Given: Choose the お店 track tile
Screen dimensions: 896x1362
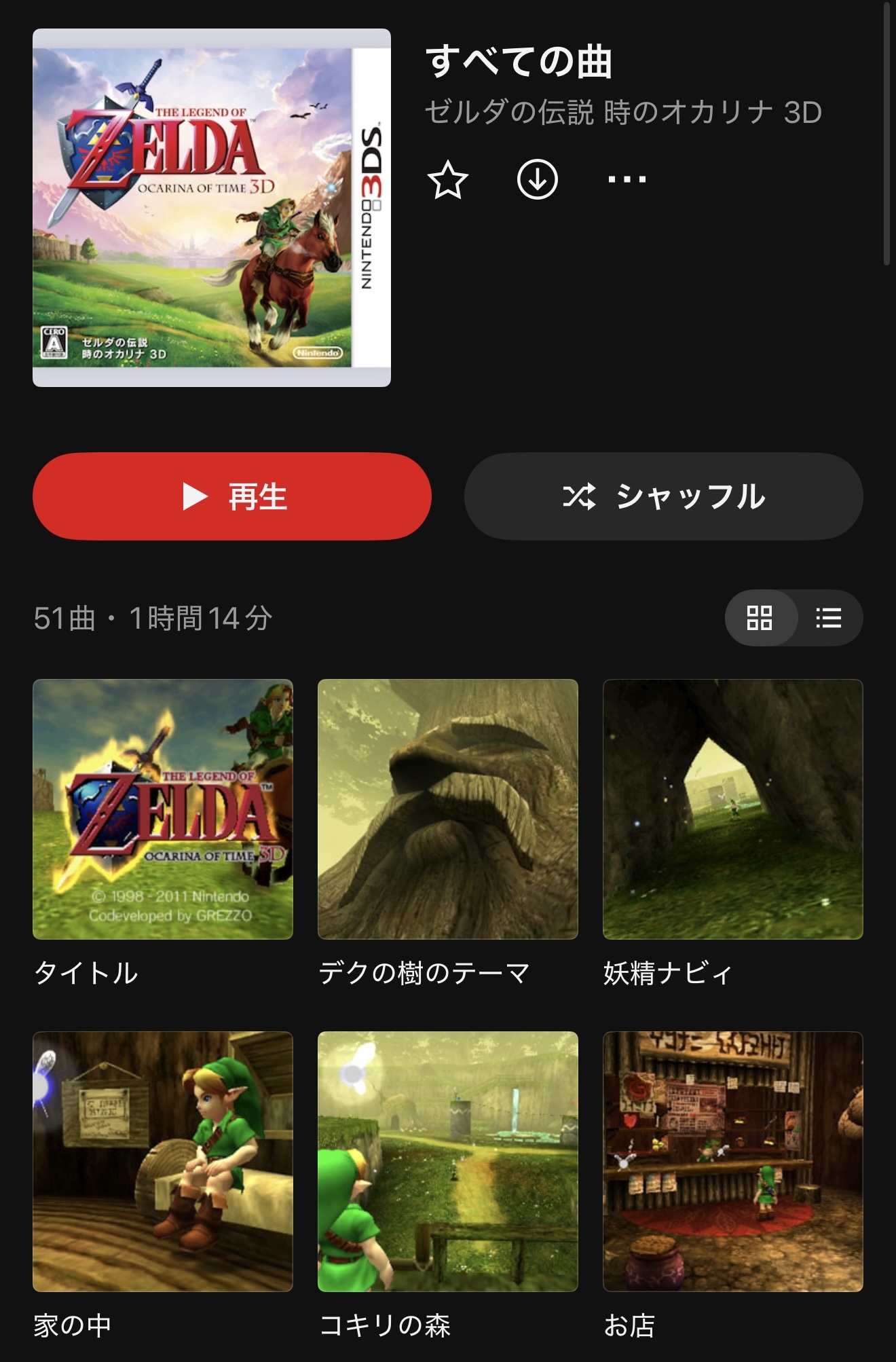Looking at the screenshot, I should 733,1161.
